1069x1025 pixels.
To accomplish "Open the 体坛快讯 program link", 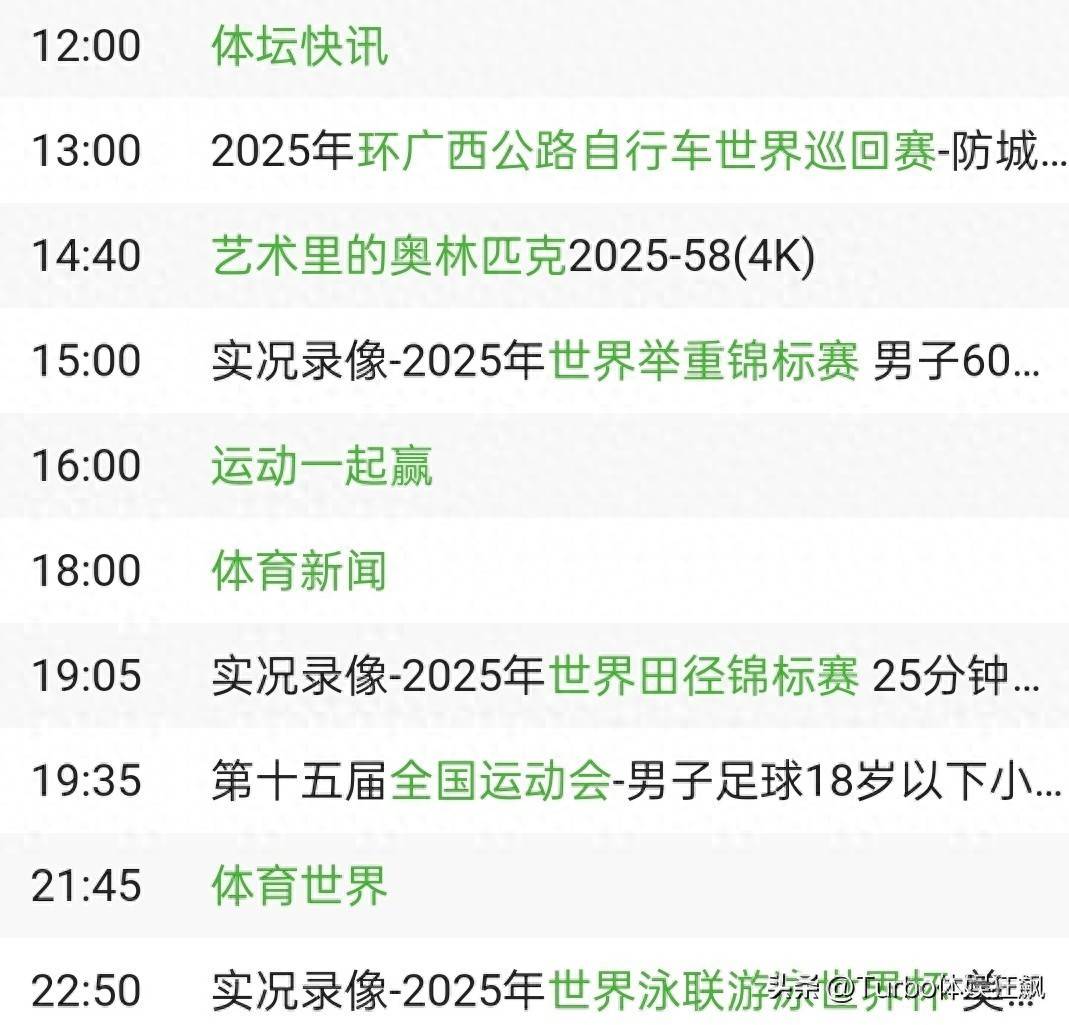I will tap(299, 47).
